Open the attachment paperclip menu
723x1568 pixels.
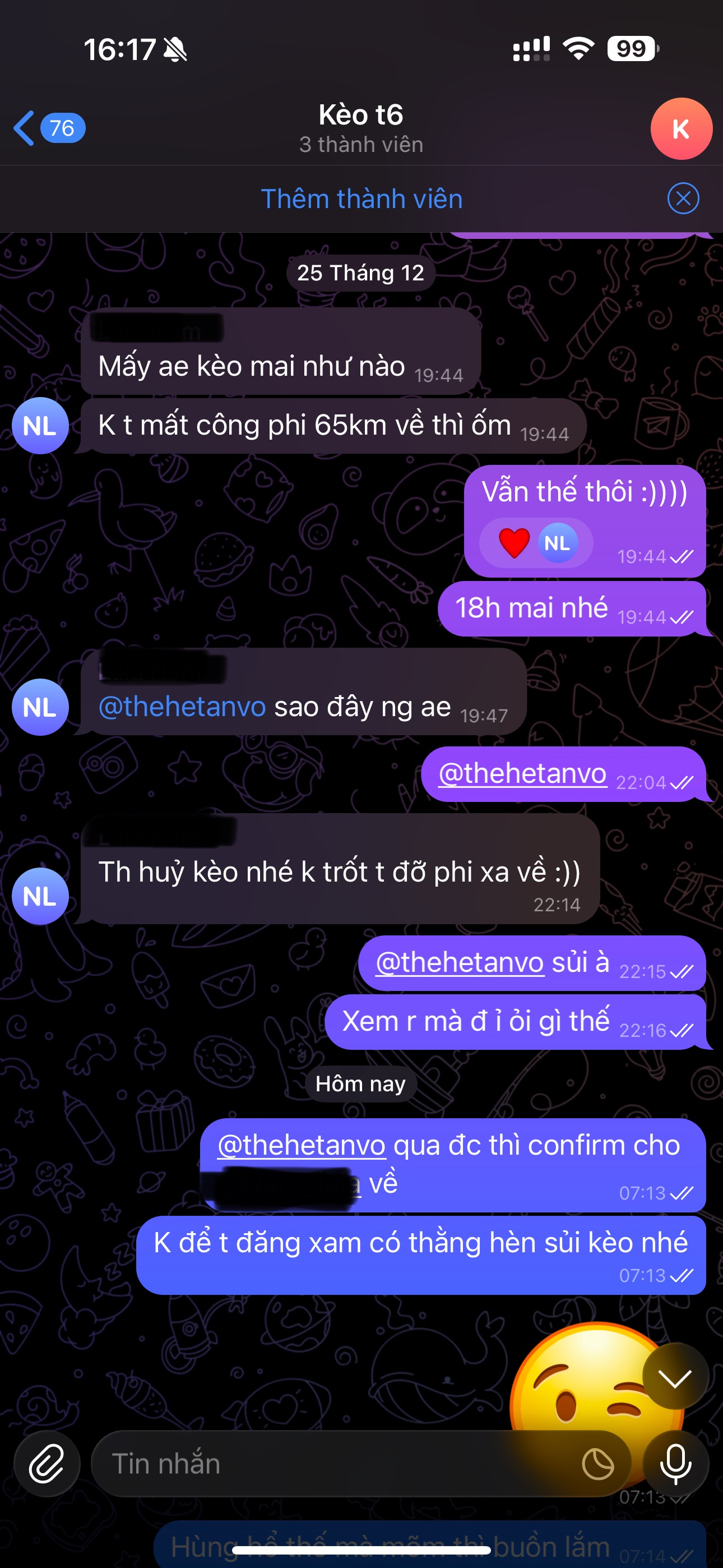(47, 1463)
